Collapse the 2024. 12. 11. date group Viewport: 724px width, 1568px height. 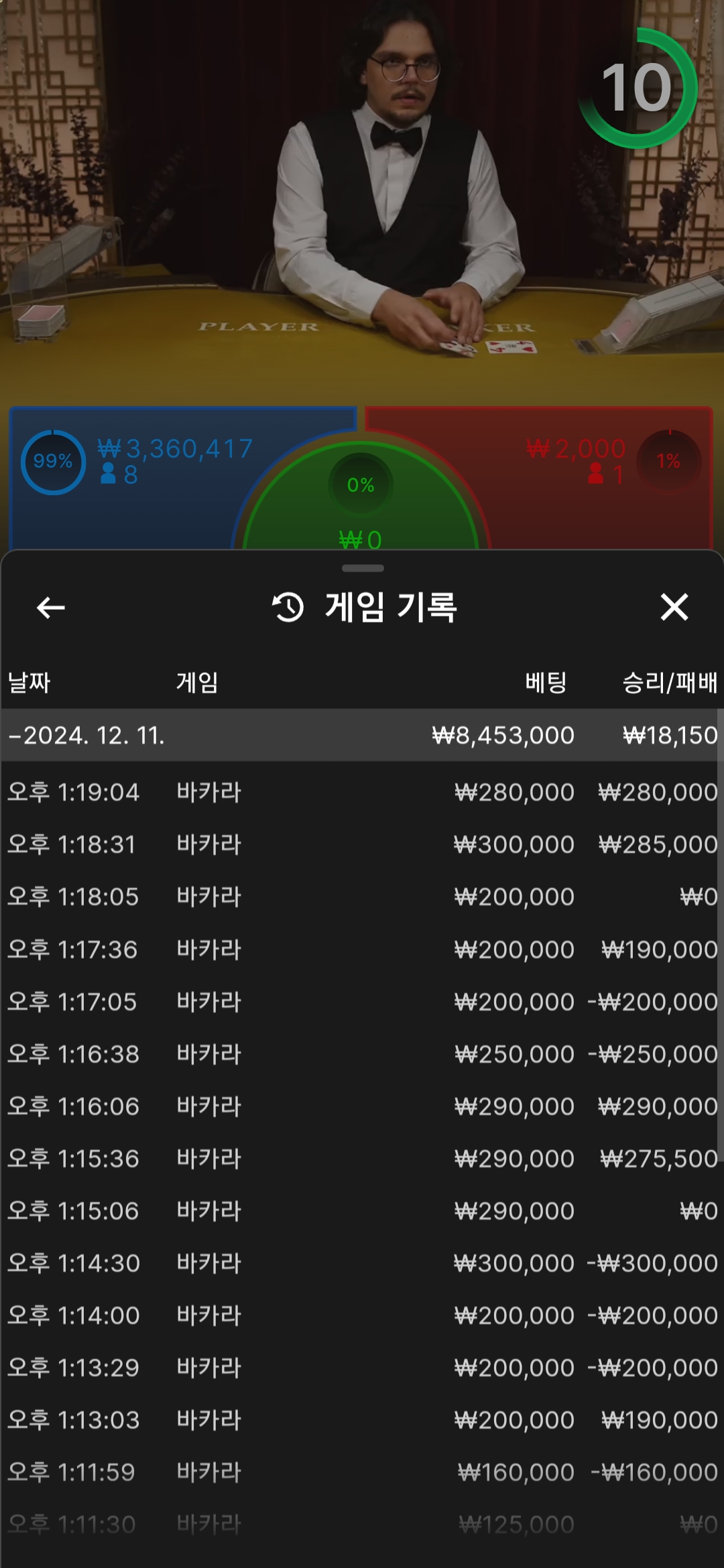[x=362, y=735]
